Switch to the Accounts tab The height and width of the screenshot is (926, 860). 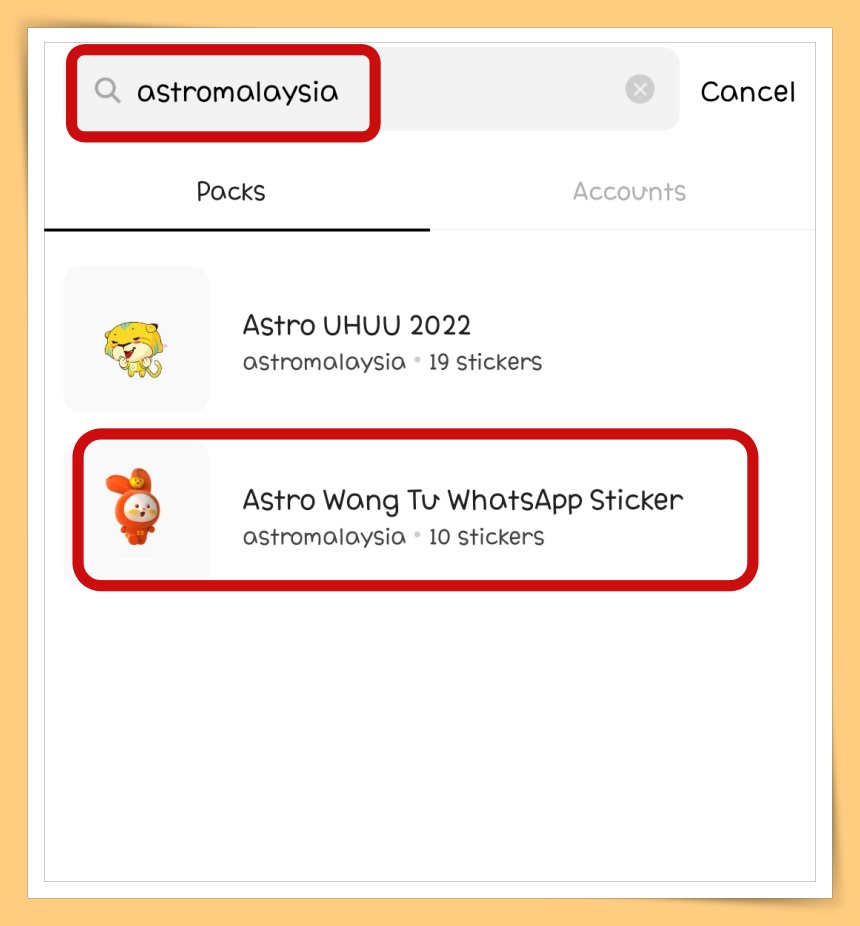coord(629,191)
